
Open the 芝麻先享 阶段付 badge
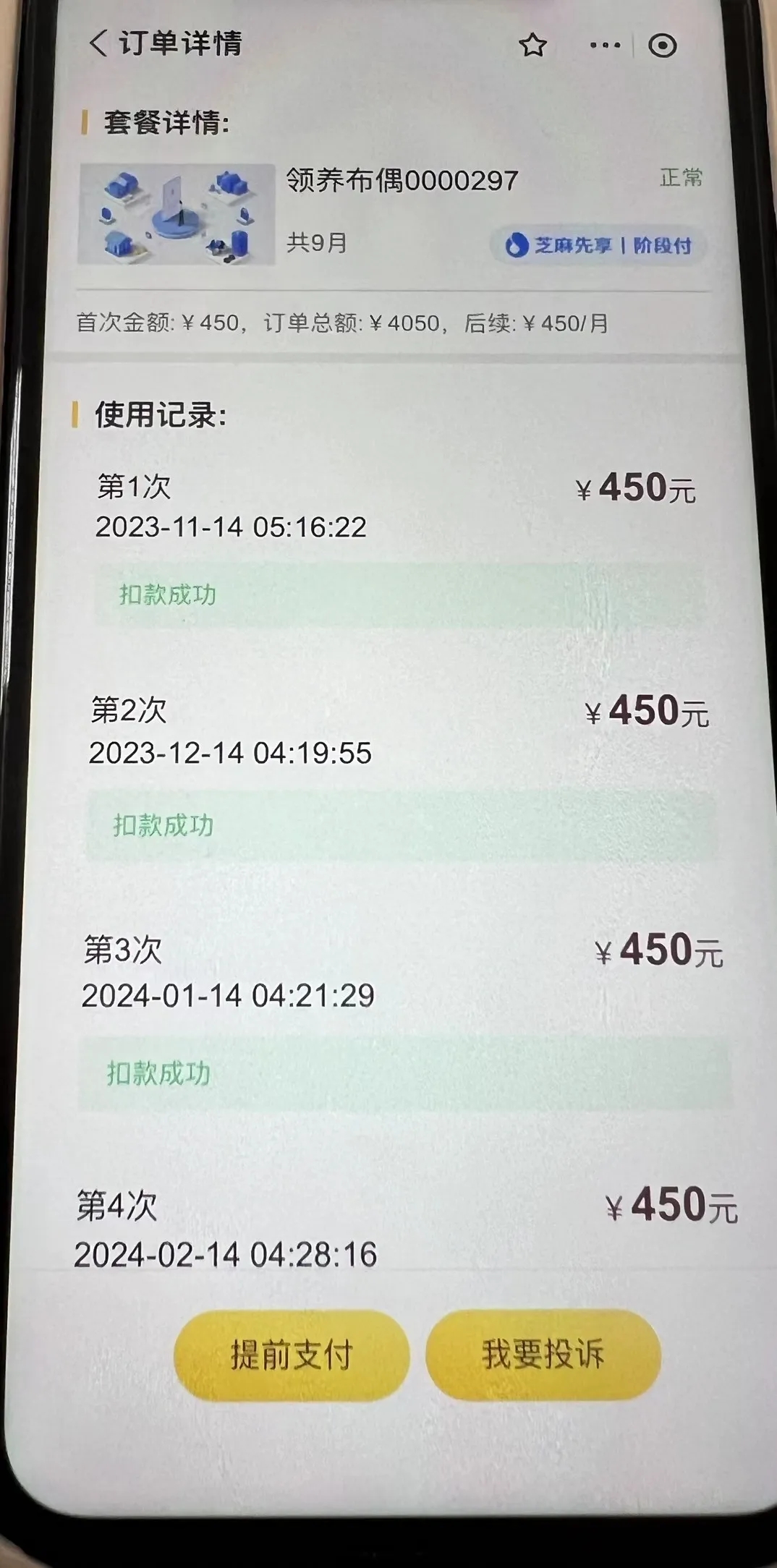click(598, 245)
